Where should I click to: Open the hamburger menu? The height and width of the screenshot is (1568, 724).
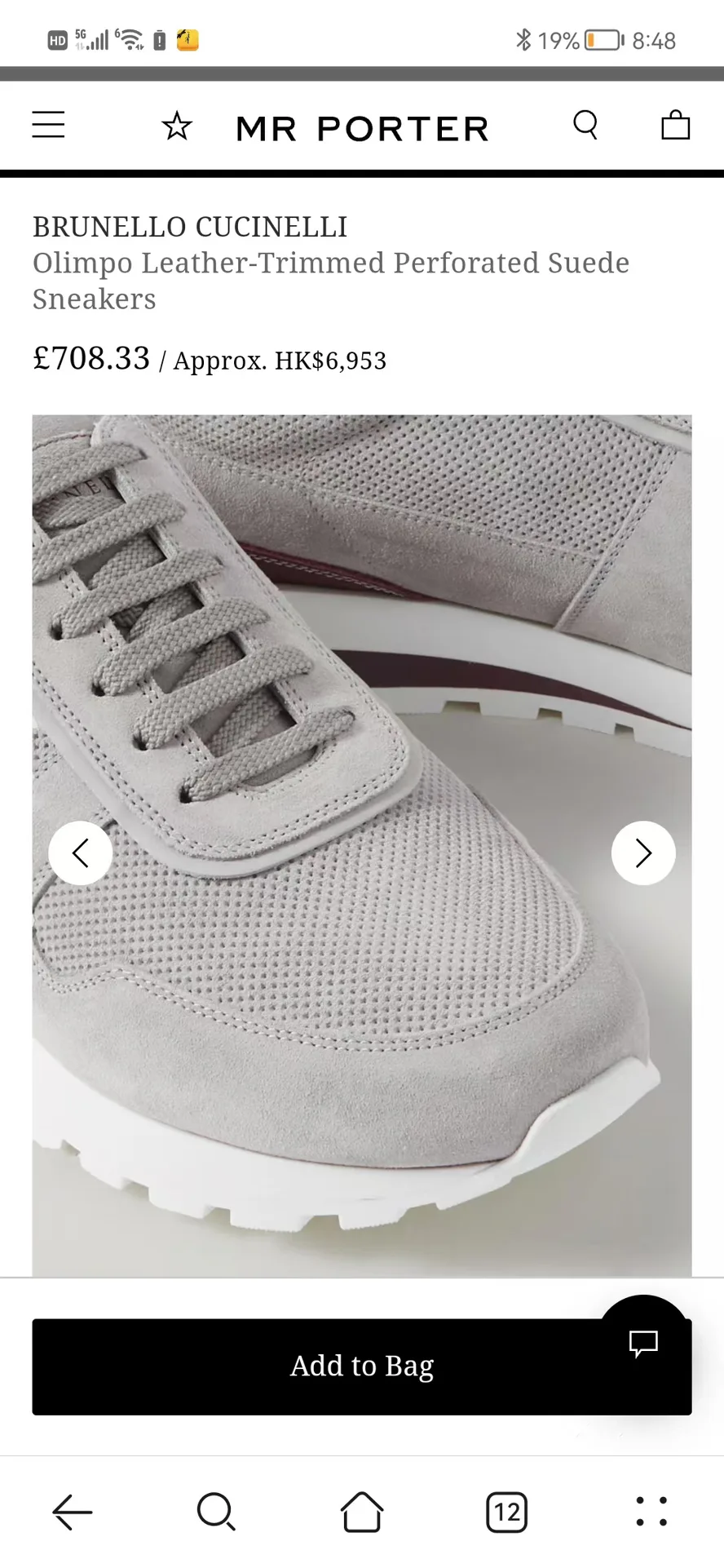pos(48,125)
